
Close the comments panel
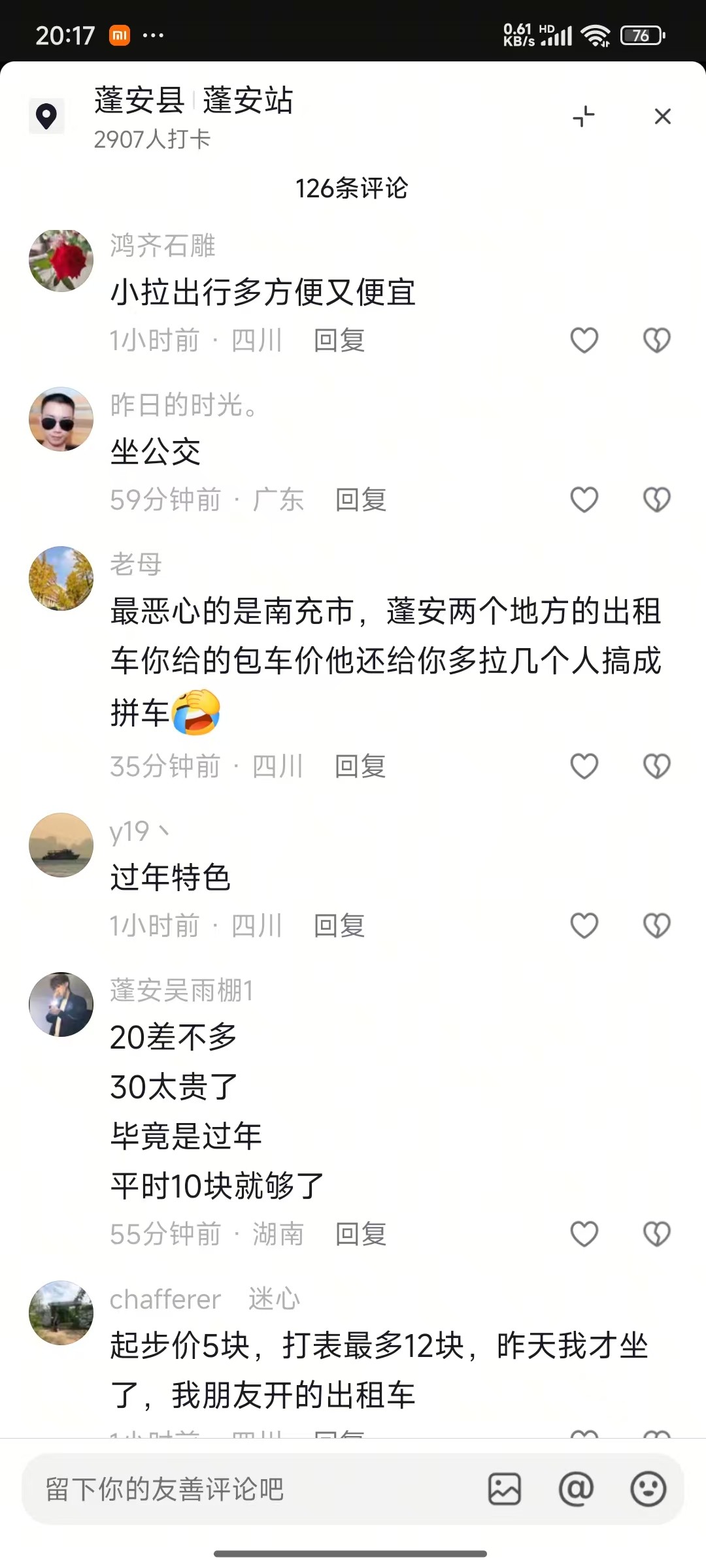662,116
